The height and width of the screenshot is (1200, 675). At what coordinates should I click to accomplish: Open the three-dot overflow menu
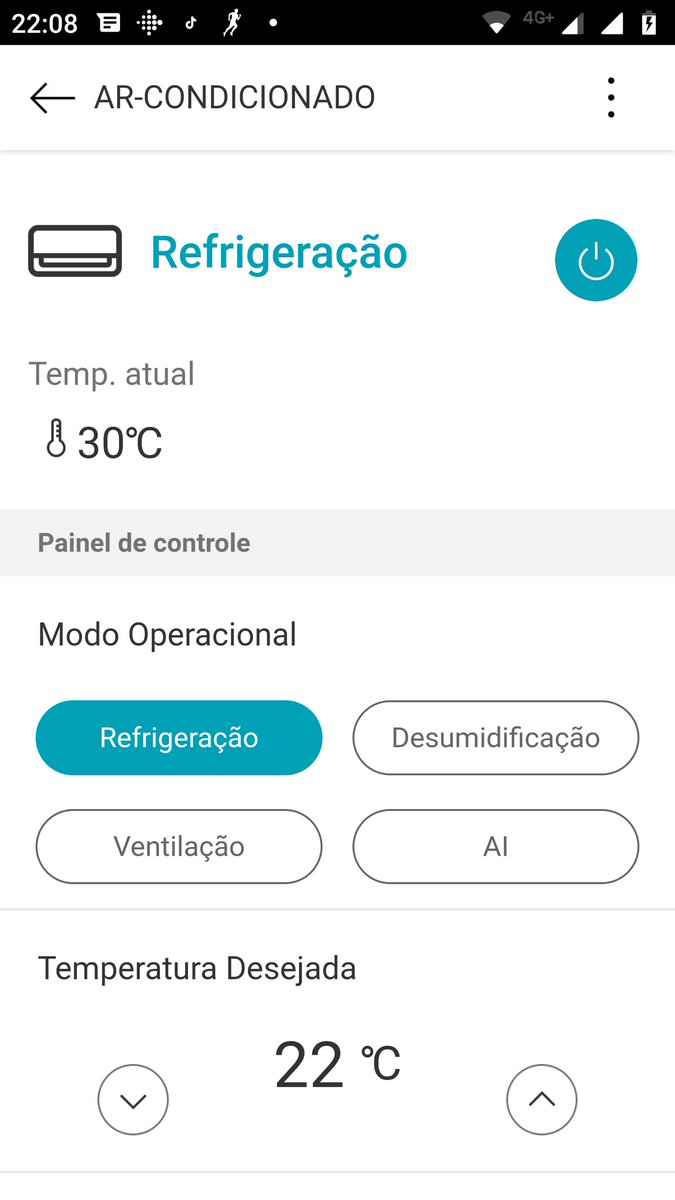pyautogui.click(x=611, y=97)
